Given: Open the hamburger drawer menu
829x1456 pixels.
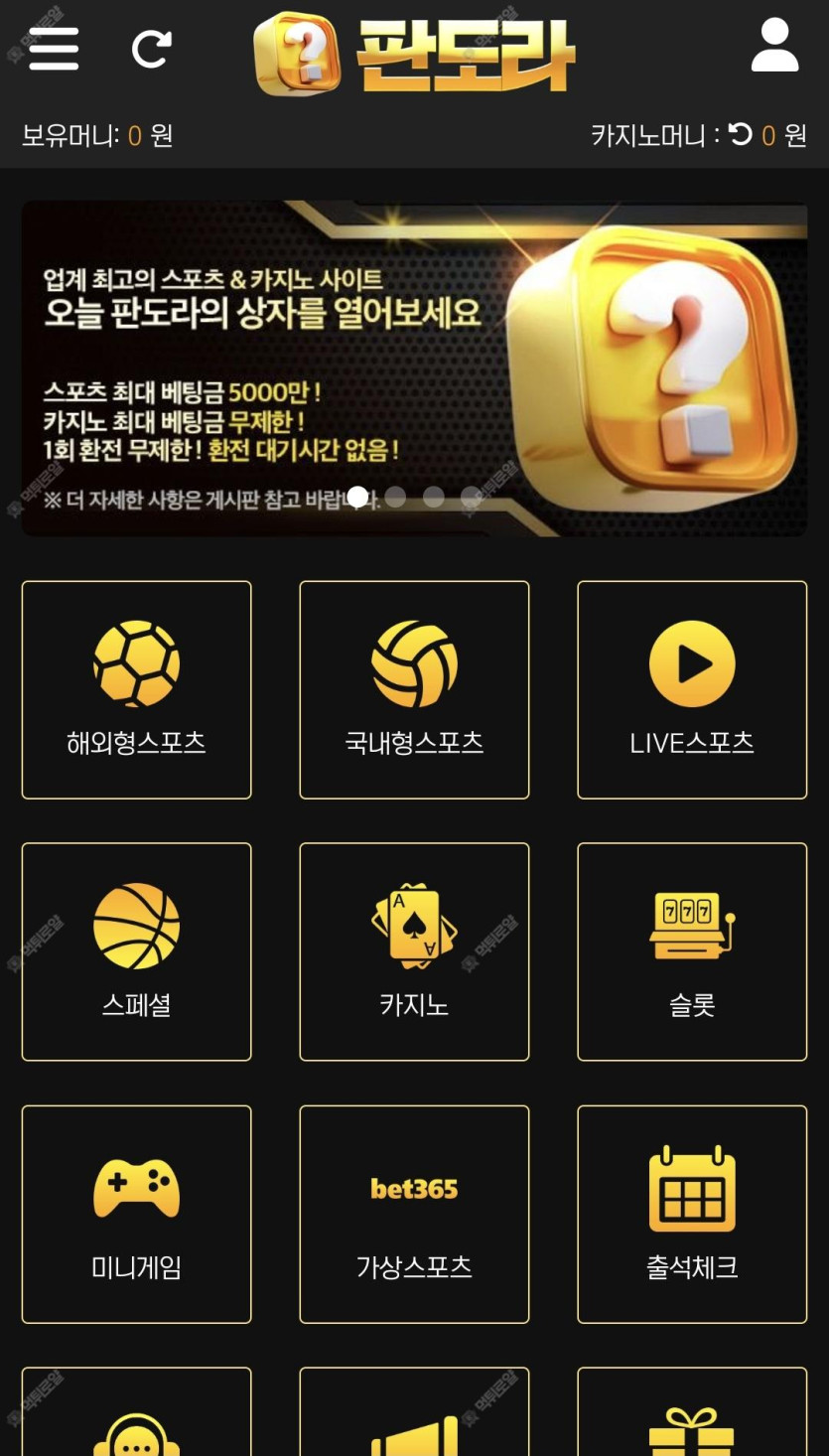Looking at the screenshot, I should [54, 48].
